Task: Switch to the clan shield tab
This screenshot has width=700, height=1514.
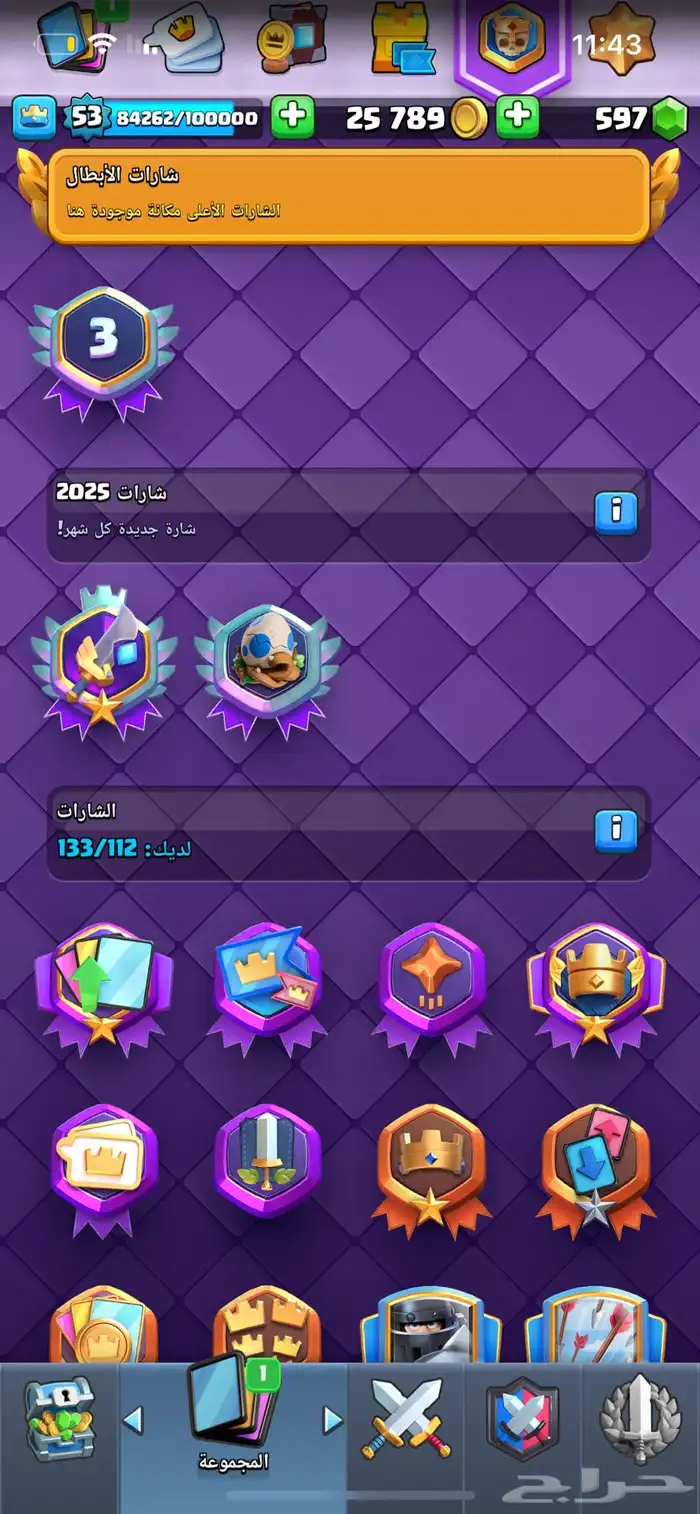Action: pyautogui.click(x=522, y=1418)
